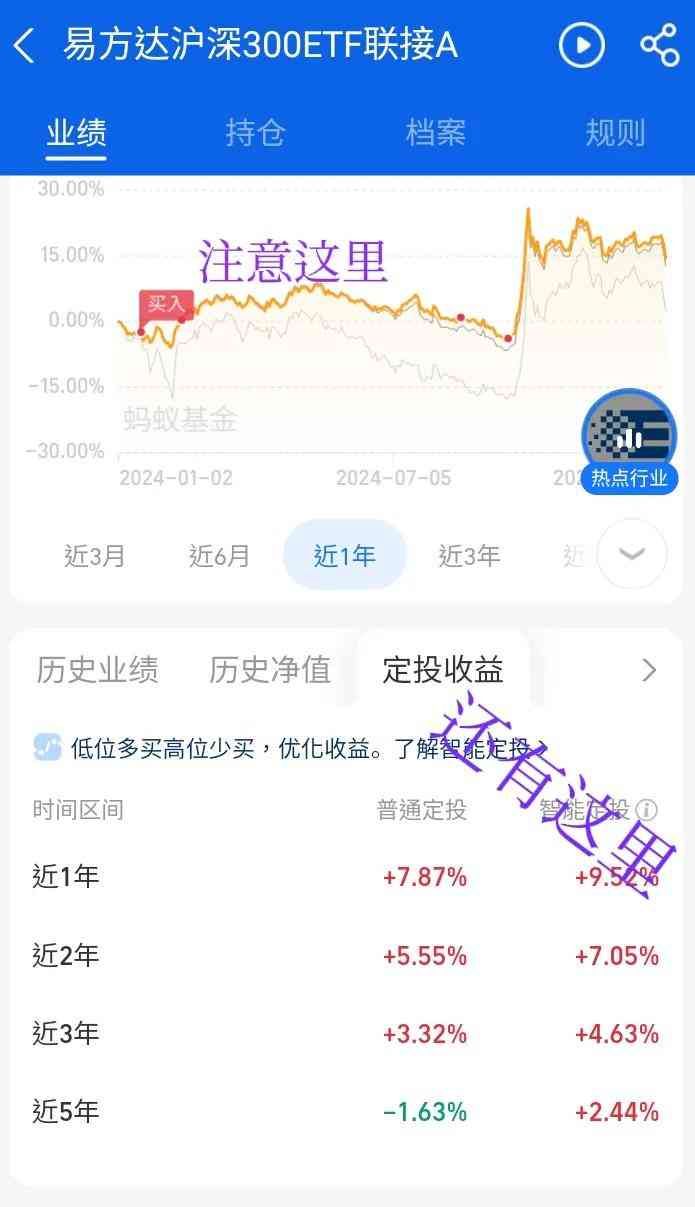The image size is (695, 1207).
Task: Tap the info icon beside 智能定投
Action: click(x=647, y=809)
